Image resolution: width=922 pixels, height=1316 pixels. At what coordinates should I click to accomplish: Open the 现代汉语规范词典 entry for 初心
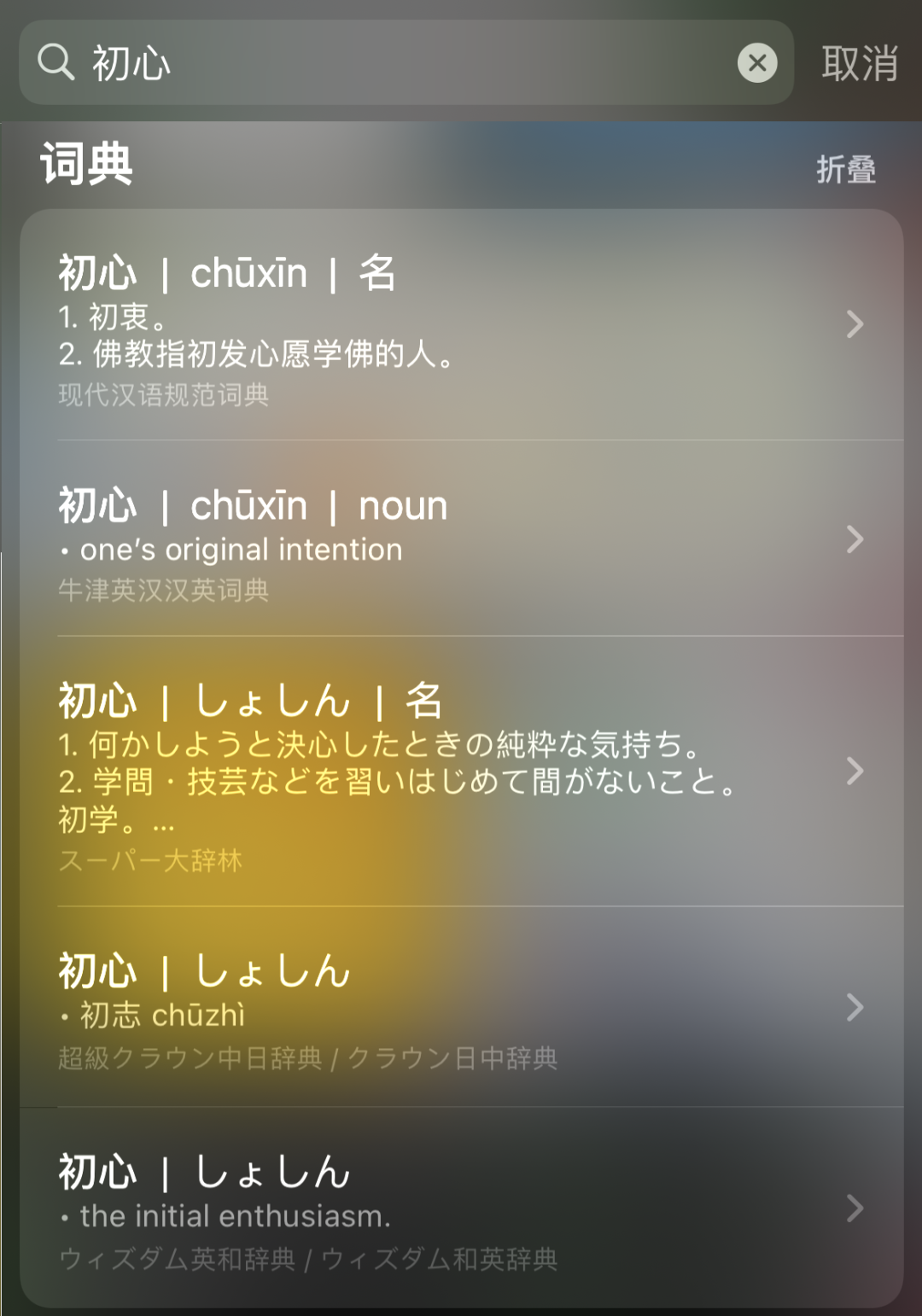point(462,325)
